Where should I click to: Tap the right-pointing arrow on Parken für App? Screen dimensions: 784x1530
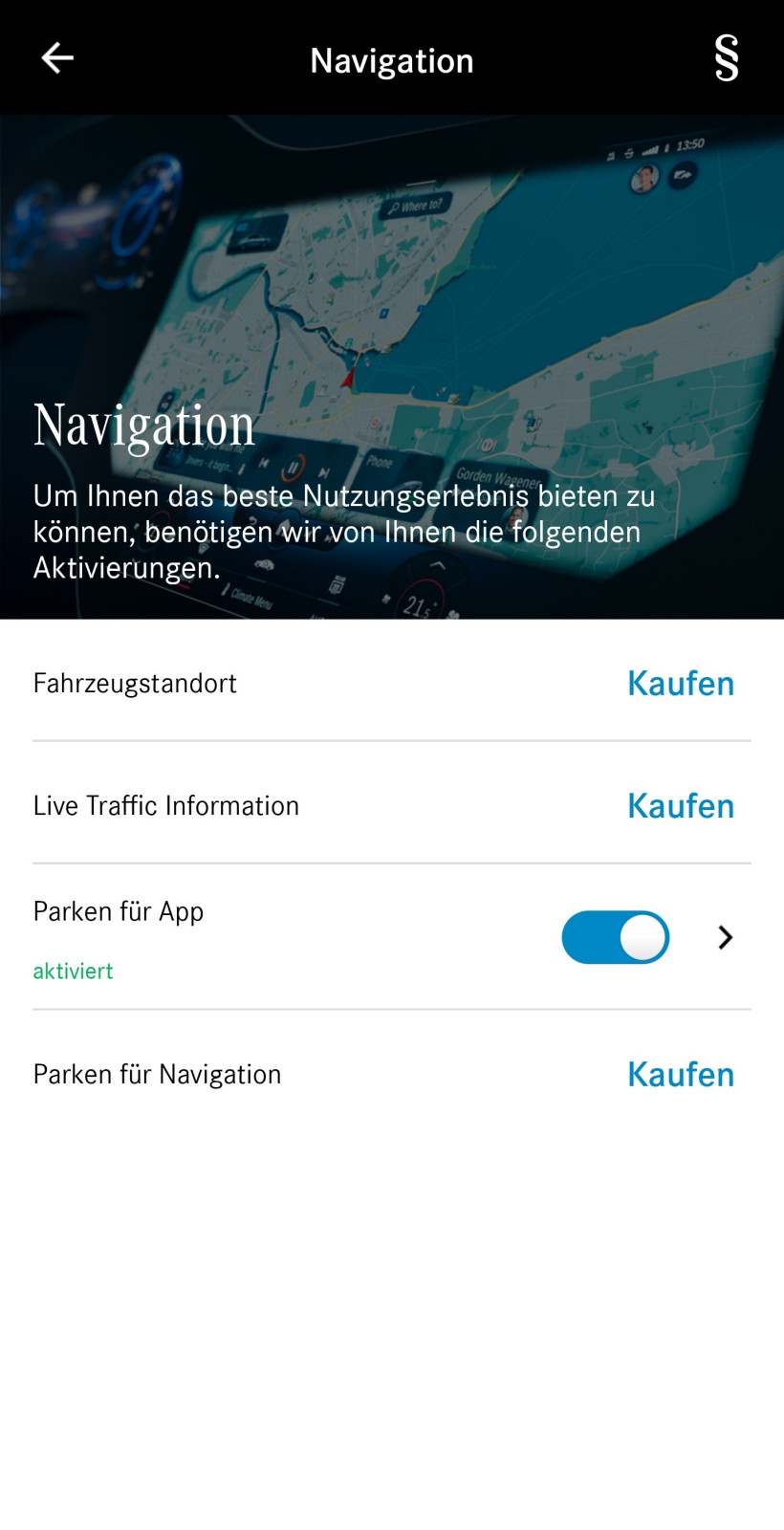coord(725,937)
